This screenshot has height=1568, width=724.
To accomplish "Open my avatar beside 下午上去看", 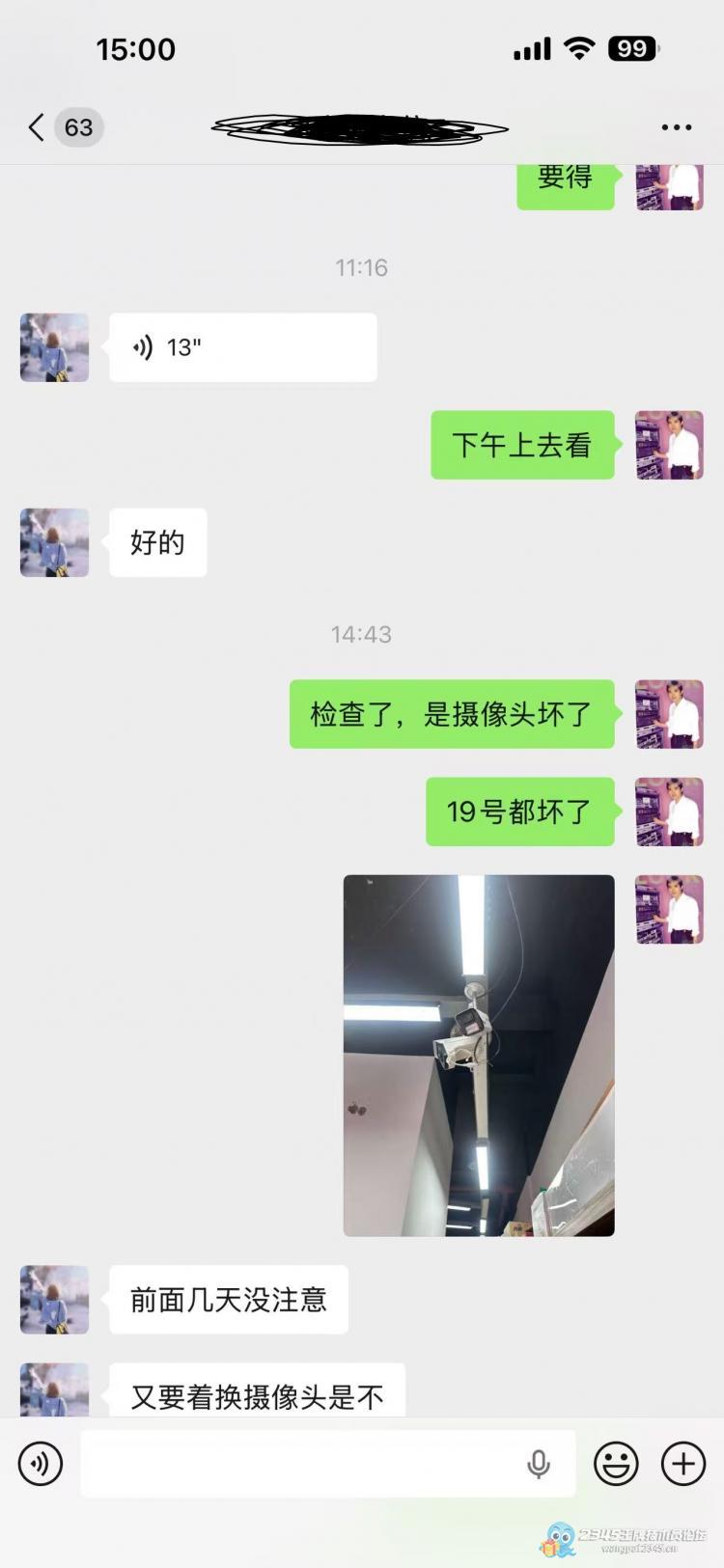I will coord(669,445).
